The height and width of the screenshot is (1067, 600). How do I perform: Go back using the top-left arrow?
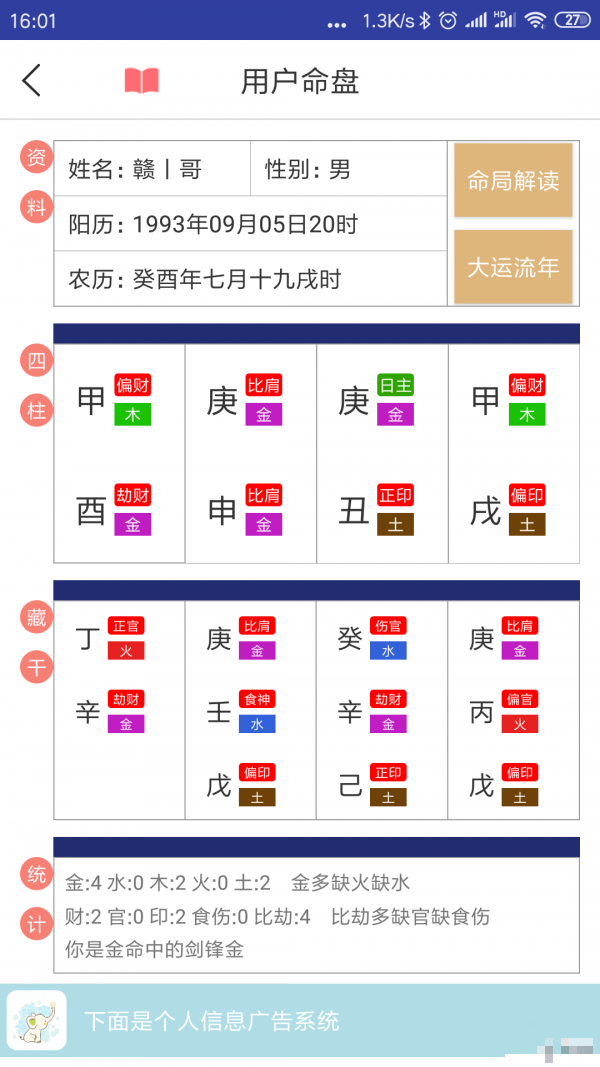[x=31, y=80]
